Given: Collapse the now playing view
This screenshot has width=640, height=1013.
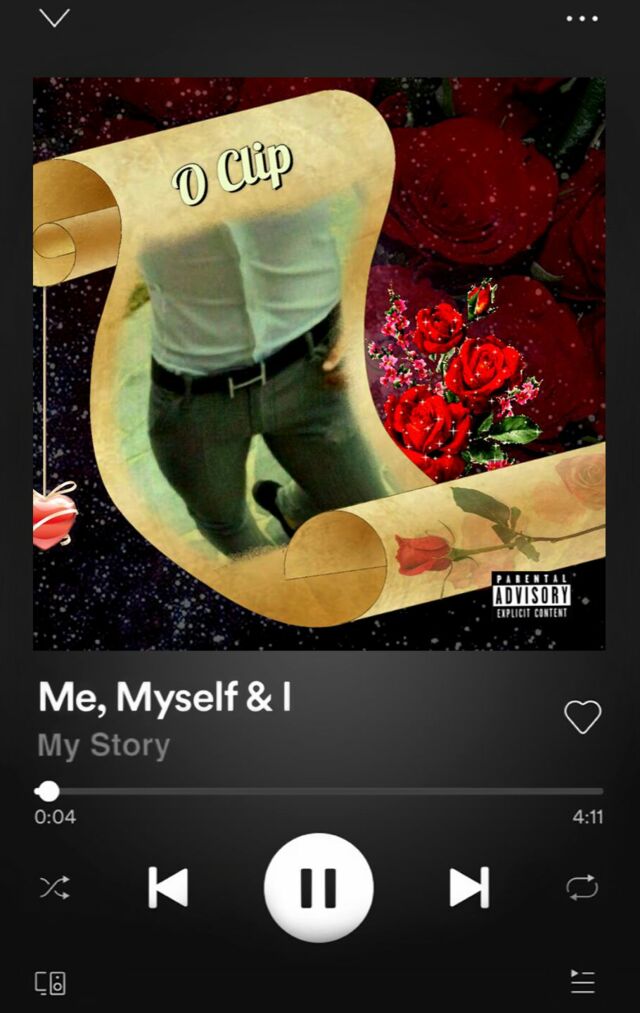Looking at the screenshot, I should pyautogui.click(x=54, y=18).
